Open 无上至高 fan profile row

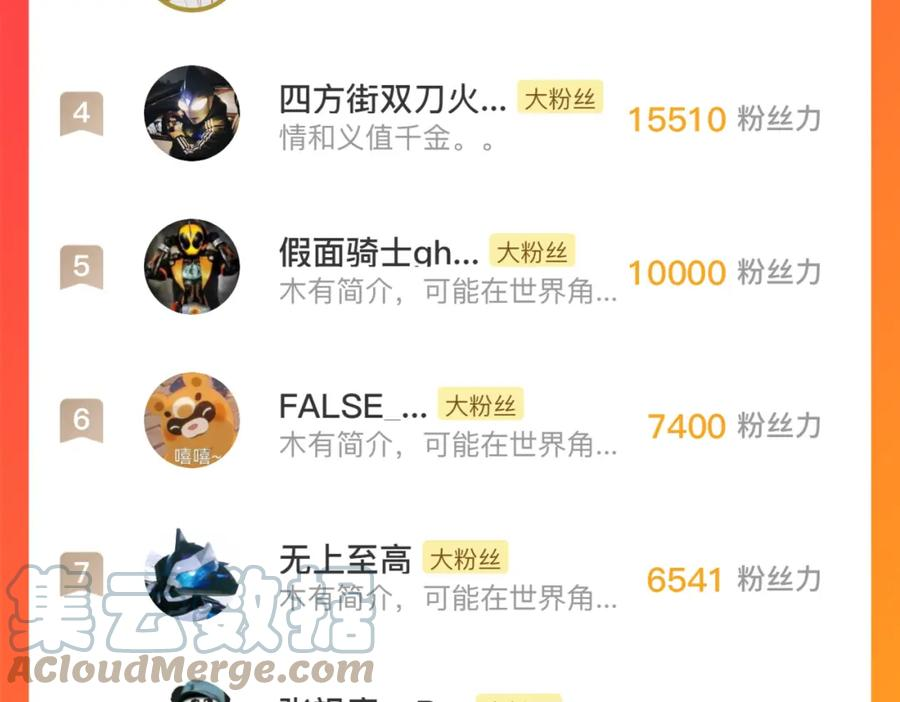pyautogui.click(x=449, y=574)
